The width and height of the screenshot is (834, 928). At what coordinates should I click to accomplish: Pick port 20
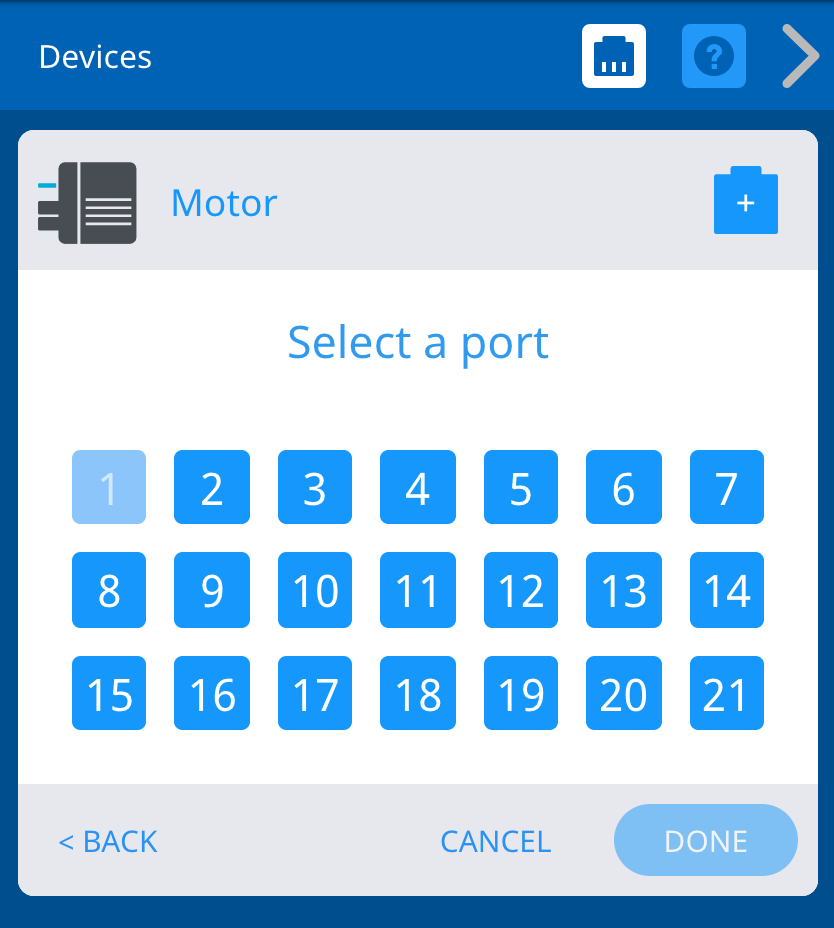click(x=624, y=693)
